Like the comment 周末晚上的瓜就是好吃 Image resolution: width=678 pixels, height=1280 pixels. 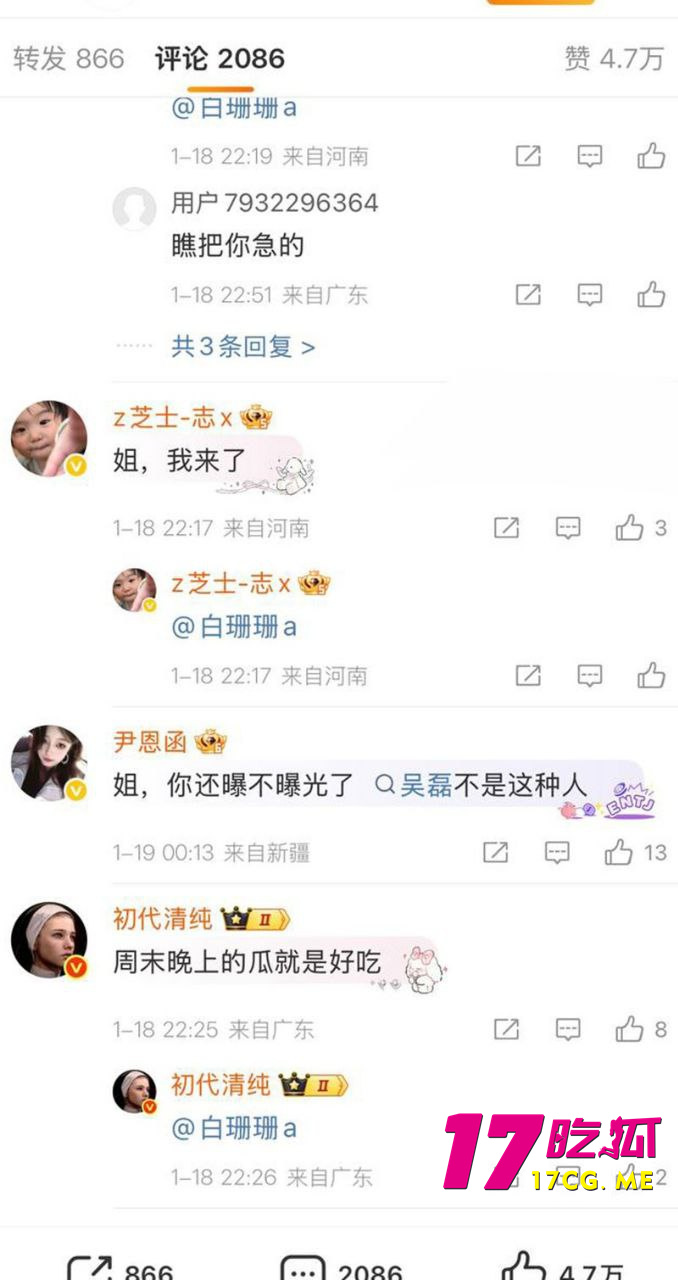pos(630,1028)
